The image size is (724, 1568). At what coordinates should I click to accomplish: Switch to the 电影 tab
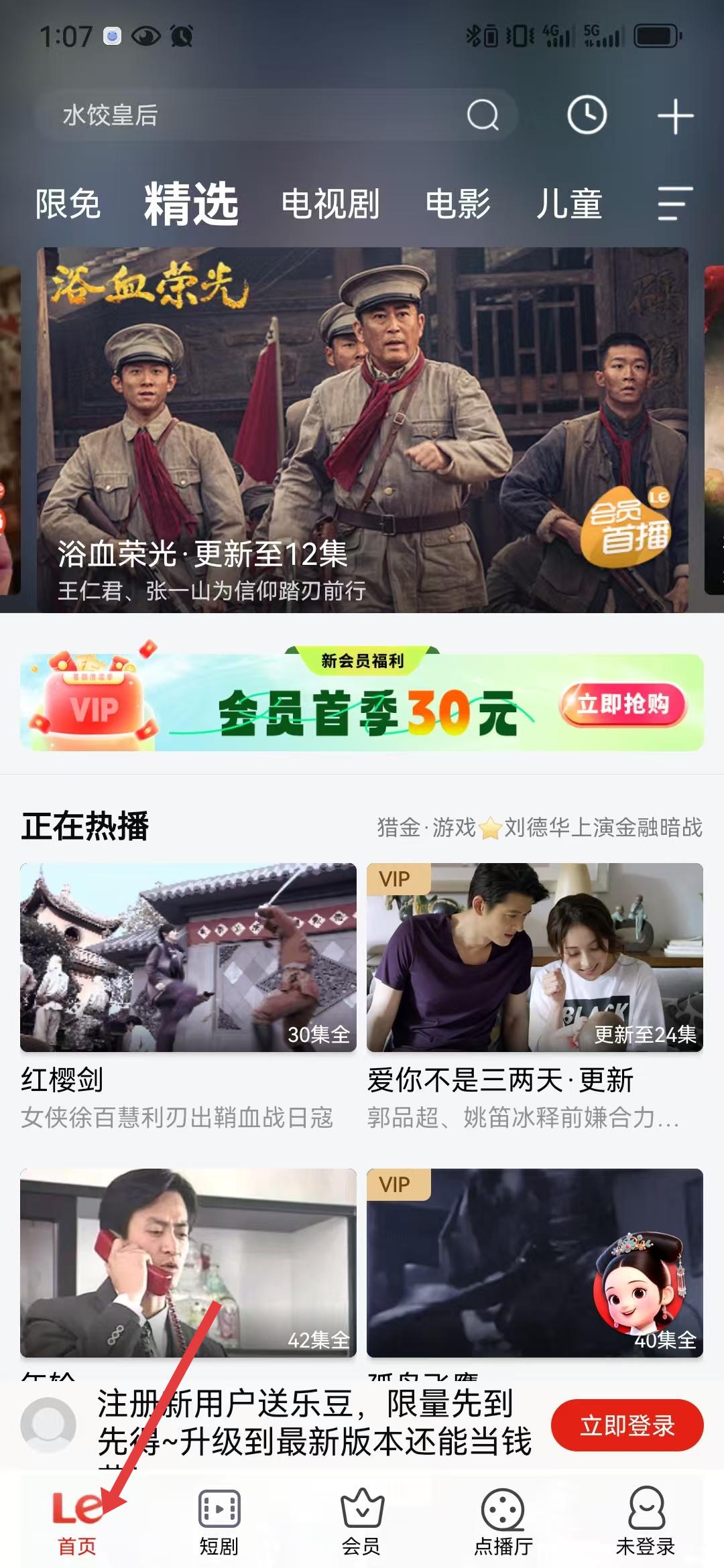(458, 204)
